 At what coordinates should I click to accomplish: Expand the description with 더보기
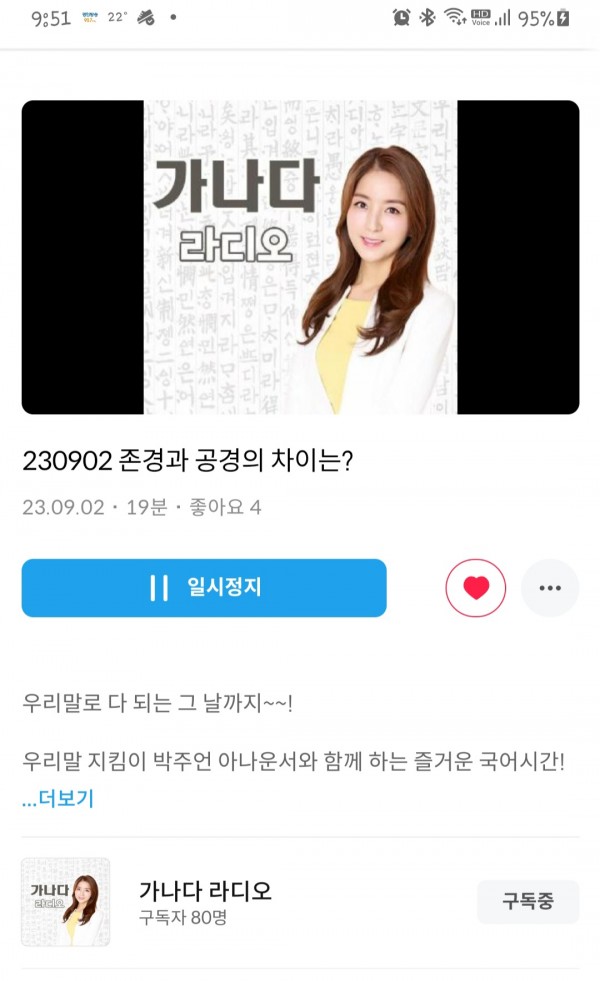point(58,799)
